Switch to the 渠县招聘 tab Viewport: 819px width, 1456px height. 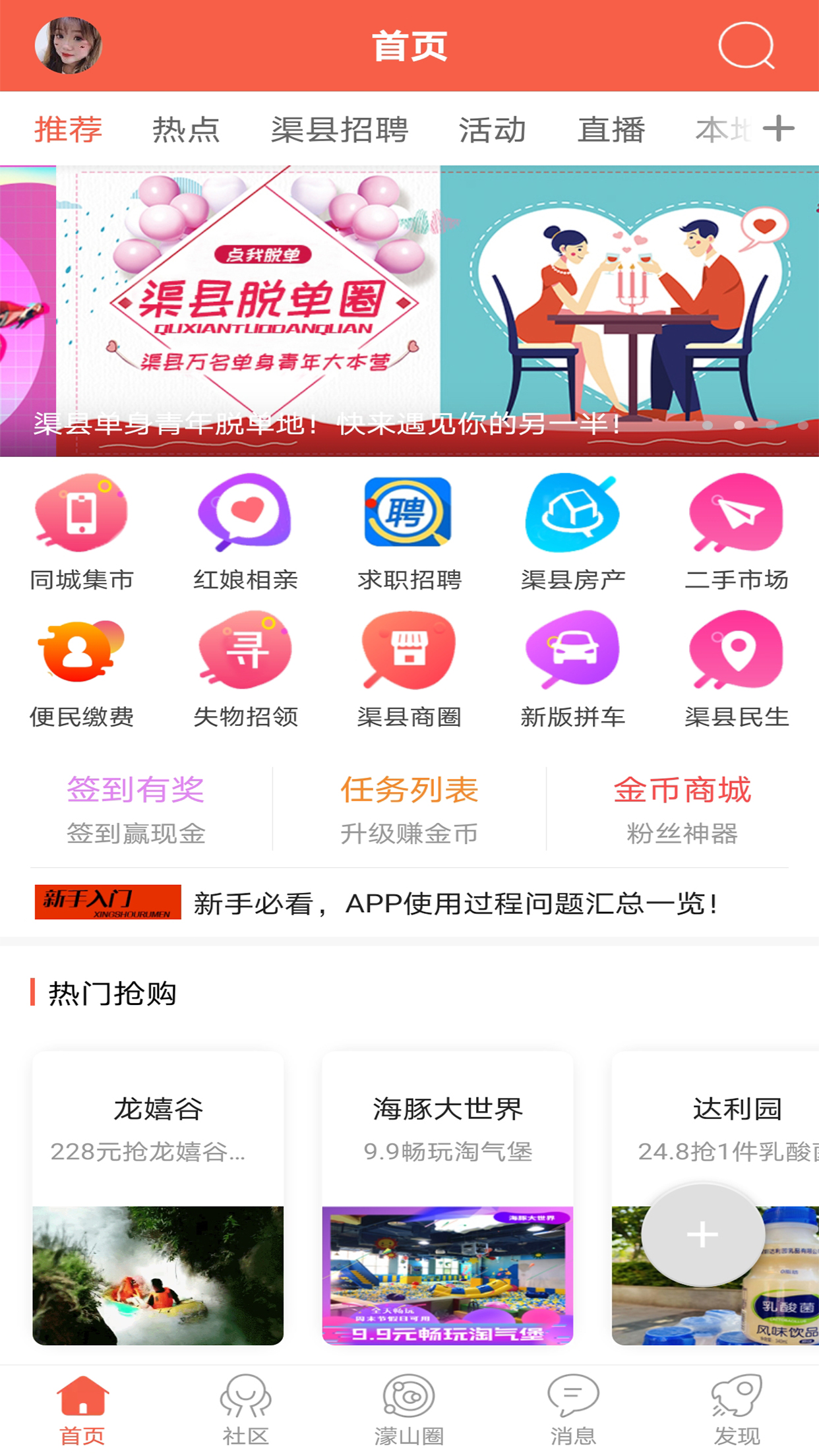click(x=340, y=129)
